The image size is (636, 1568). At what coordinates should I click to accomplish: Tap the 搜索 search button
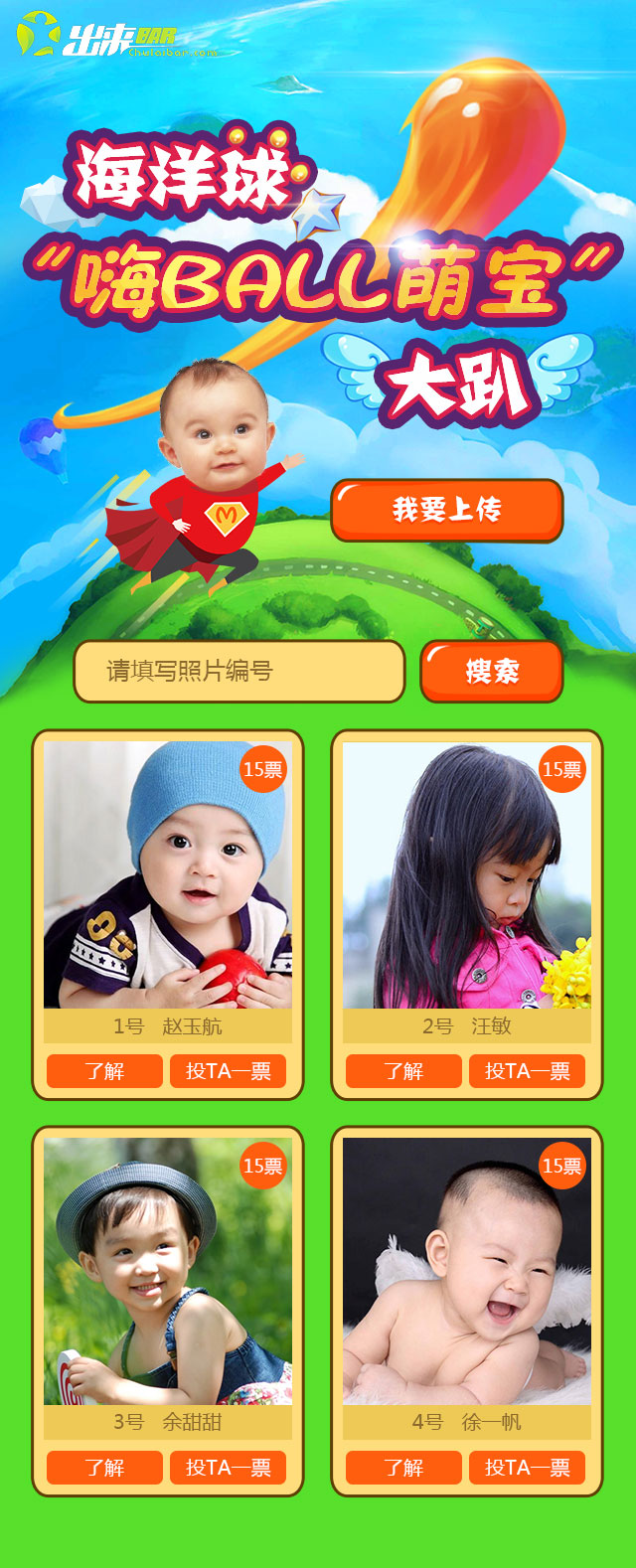[492, 672]
